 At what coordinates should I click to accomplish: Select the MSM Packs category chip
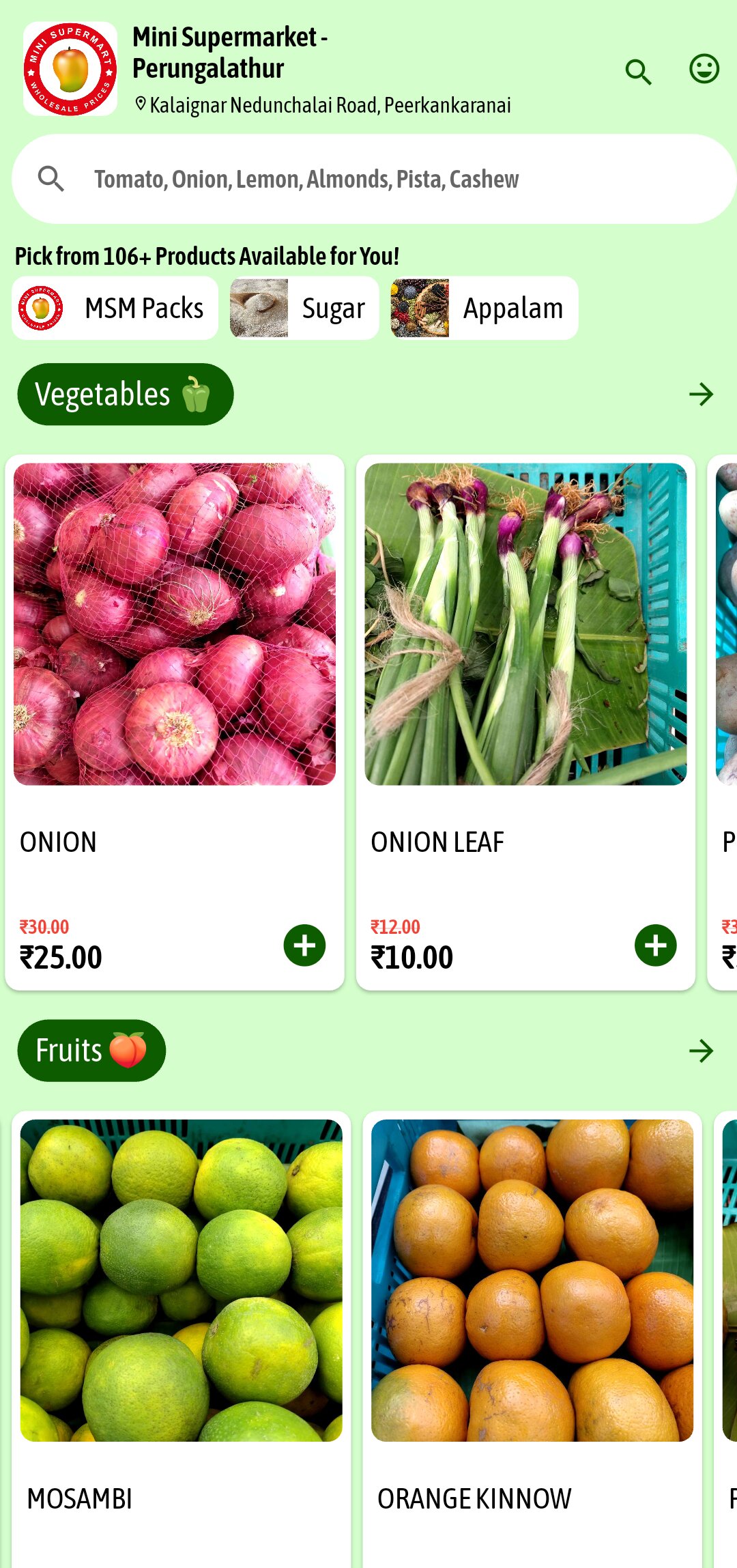(x=115, y=308)
